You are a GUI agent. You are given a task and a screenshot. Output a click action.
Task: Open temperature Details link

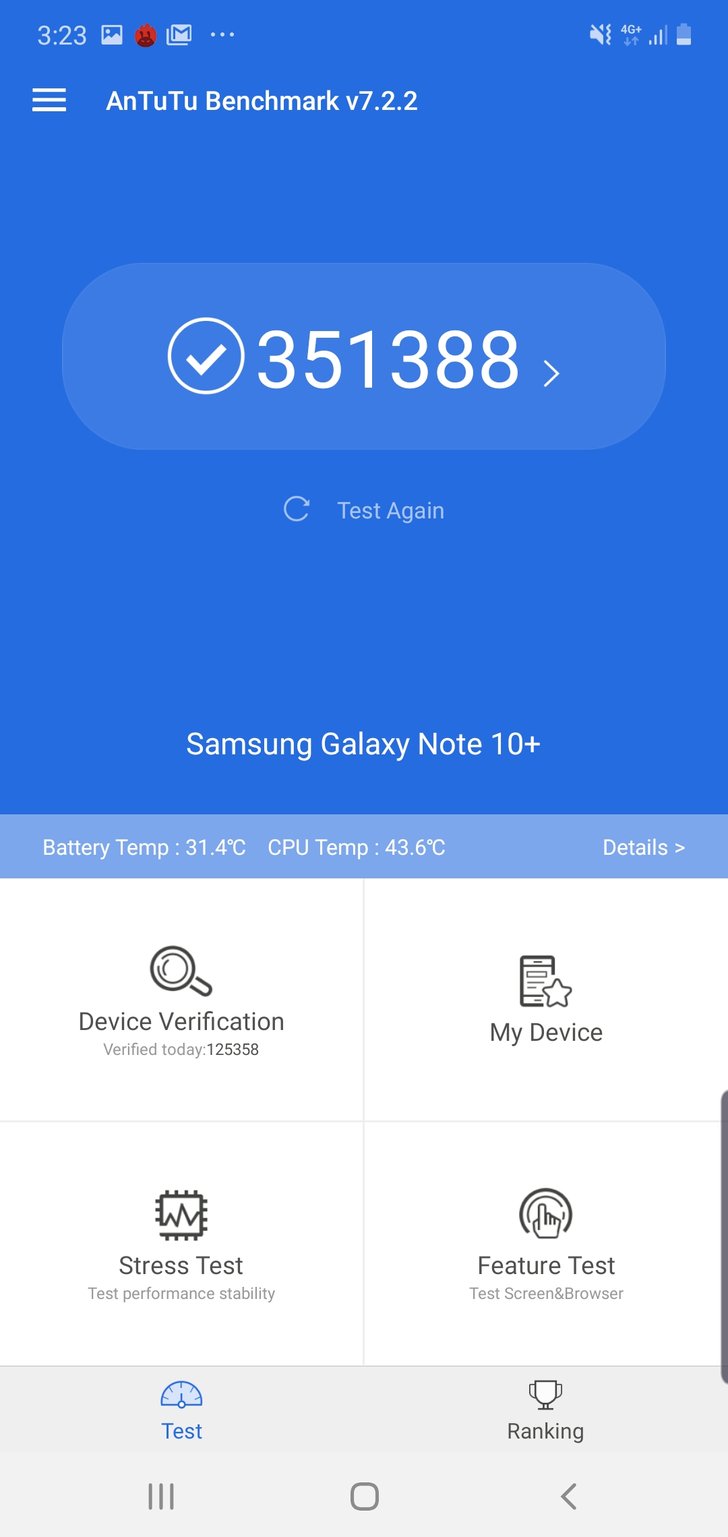click(x=643, y=848)
